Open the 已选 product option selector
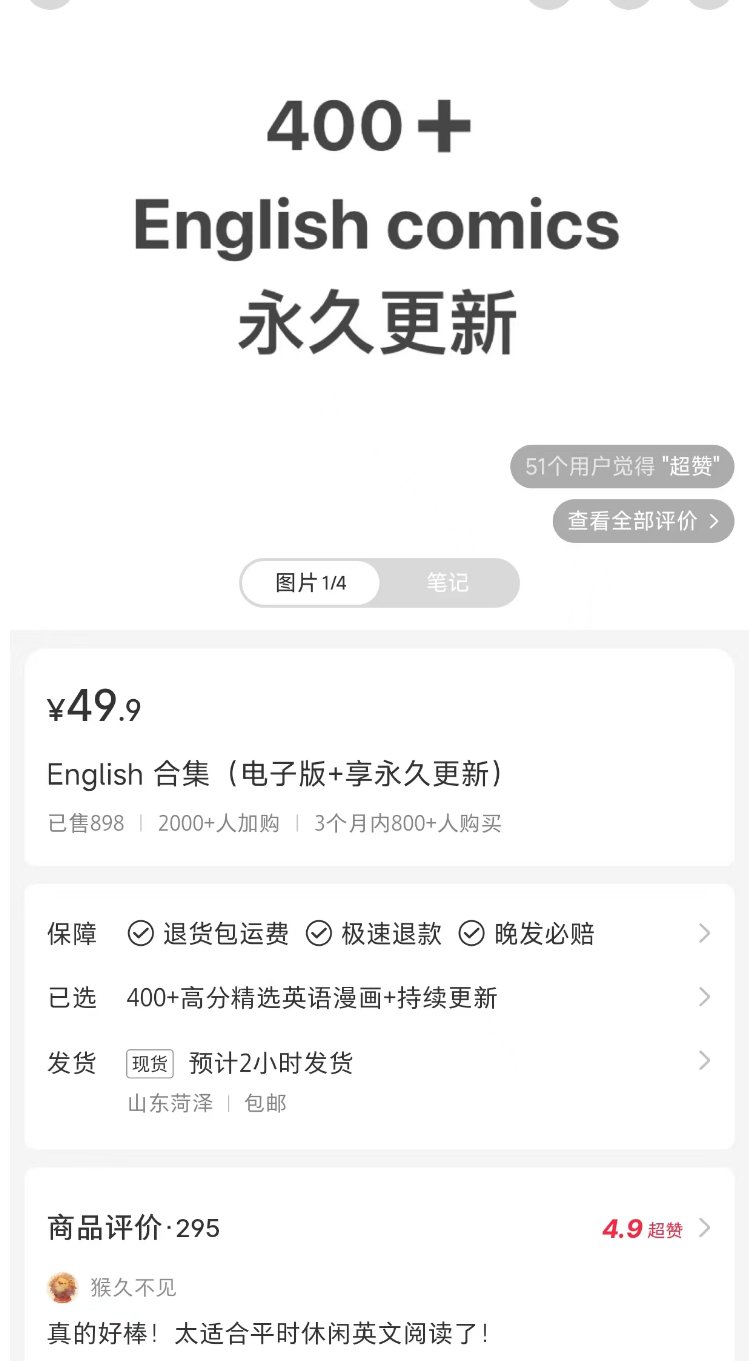Screen dimensions: 752x1361 [378, 997]
